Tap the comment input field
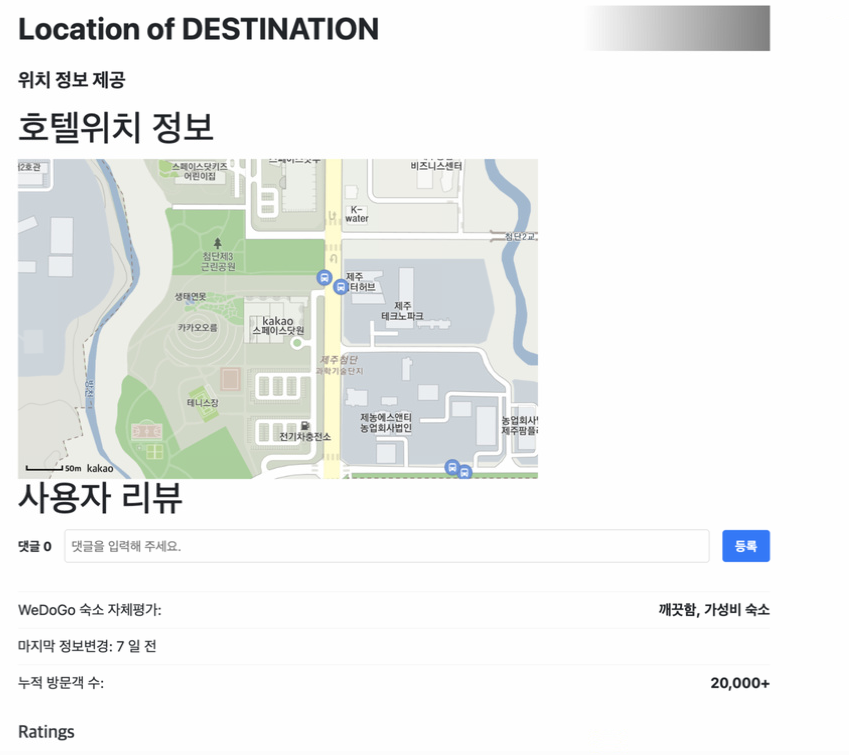 386,546
